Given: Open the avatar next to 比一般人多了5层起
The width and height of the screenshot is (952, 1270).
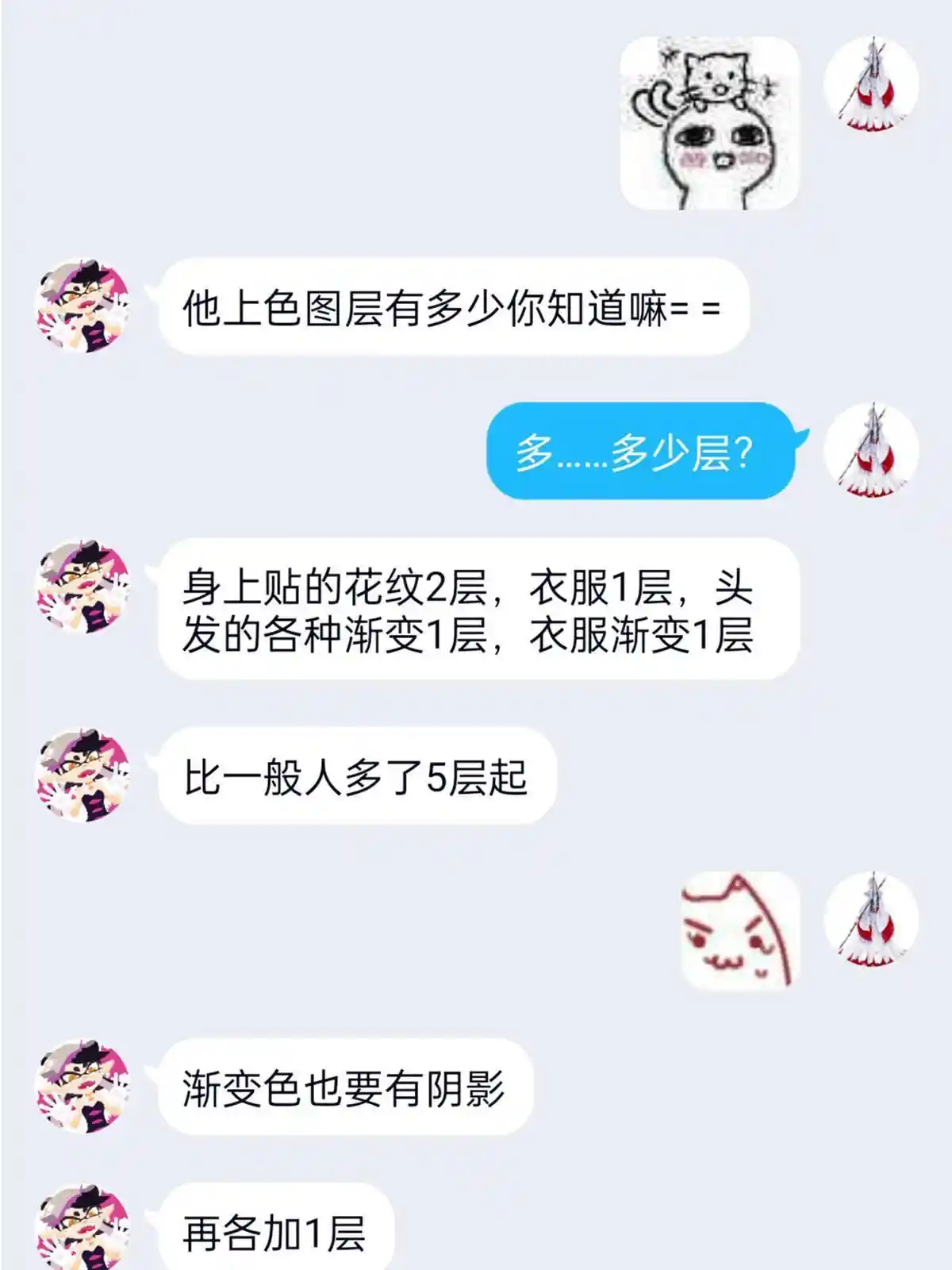Looking at the screenshot, I should 83,775.
